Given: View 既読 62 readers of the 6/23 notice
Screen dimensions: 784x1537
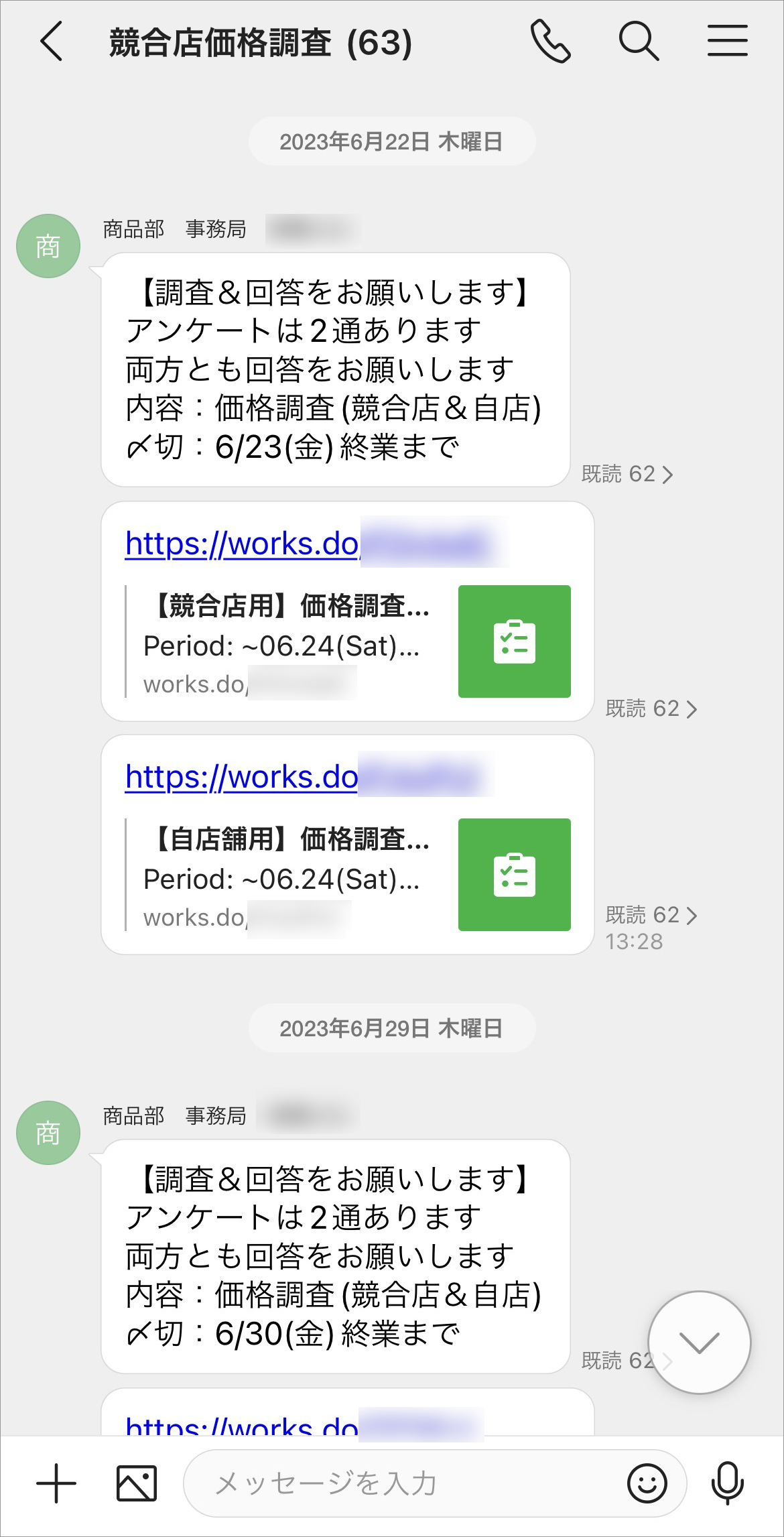Looking at the screenshot, I should point(627,474).
